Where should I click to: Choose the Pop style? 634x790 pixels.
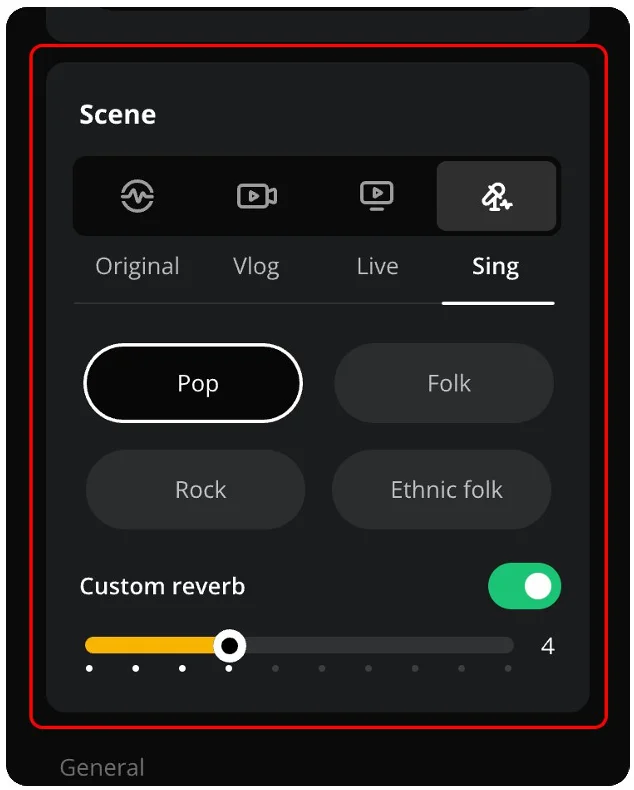coord(193,384)
